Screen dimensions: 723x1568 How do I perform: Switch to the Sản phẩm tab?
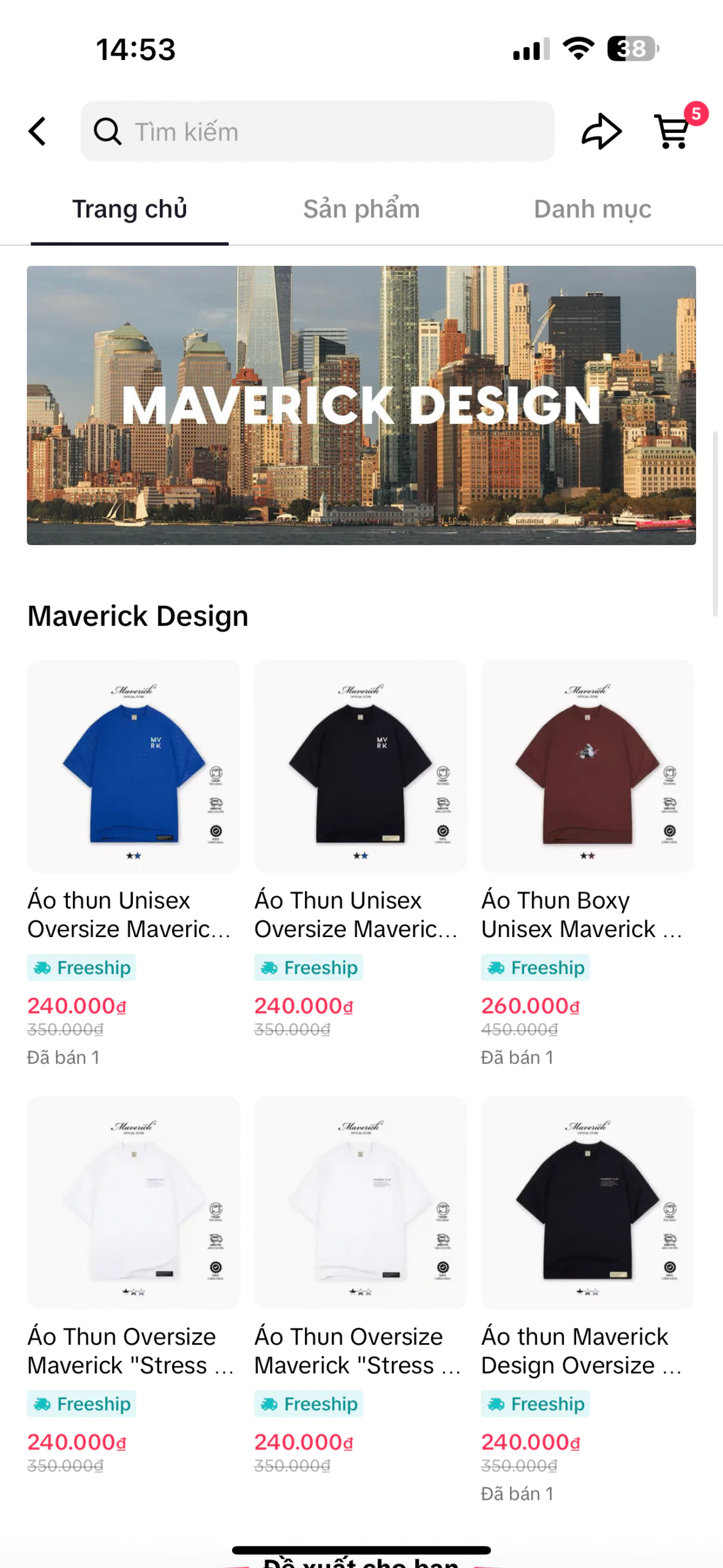tap(361, 209)
